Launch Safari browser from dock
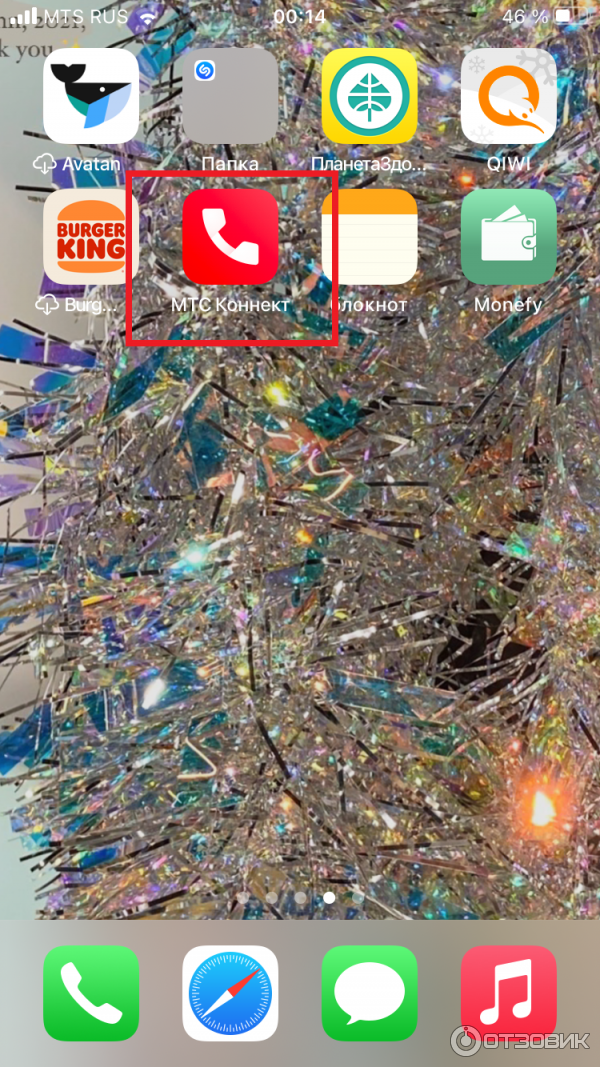600x1067 pixels. pos(230,993)
